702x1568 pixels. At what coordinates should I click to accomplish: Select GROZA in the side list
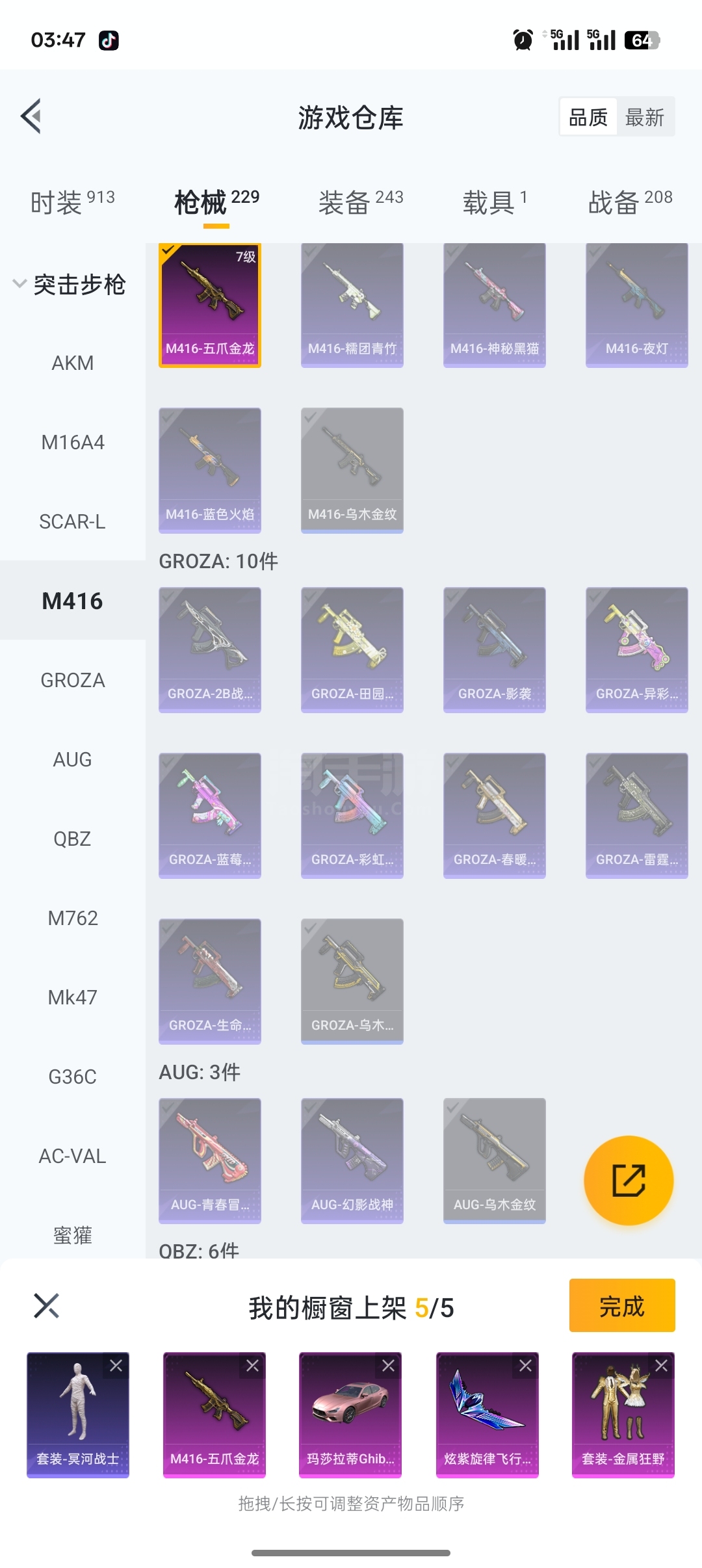pos(73,680)
